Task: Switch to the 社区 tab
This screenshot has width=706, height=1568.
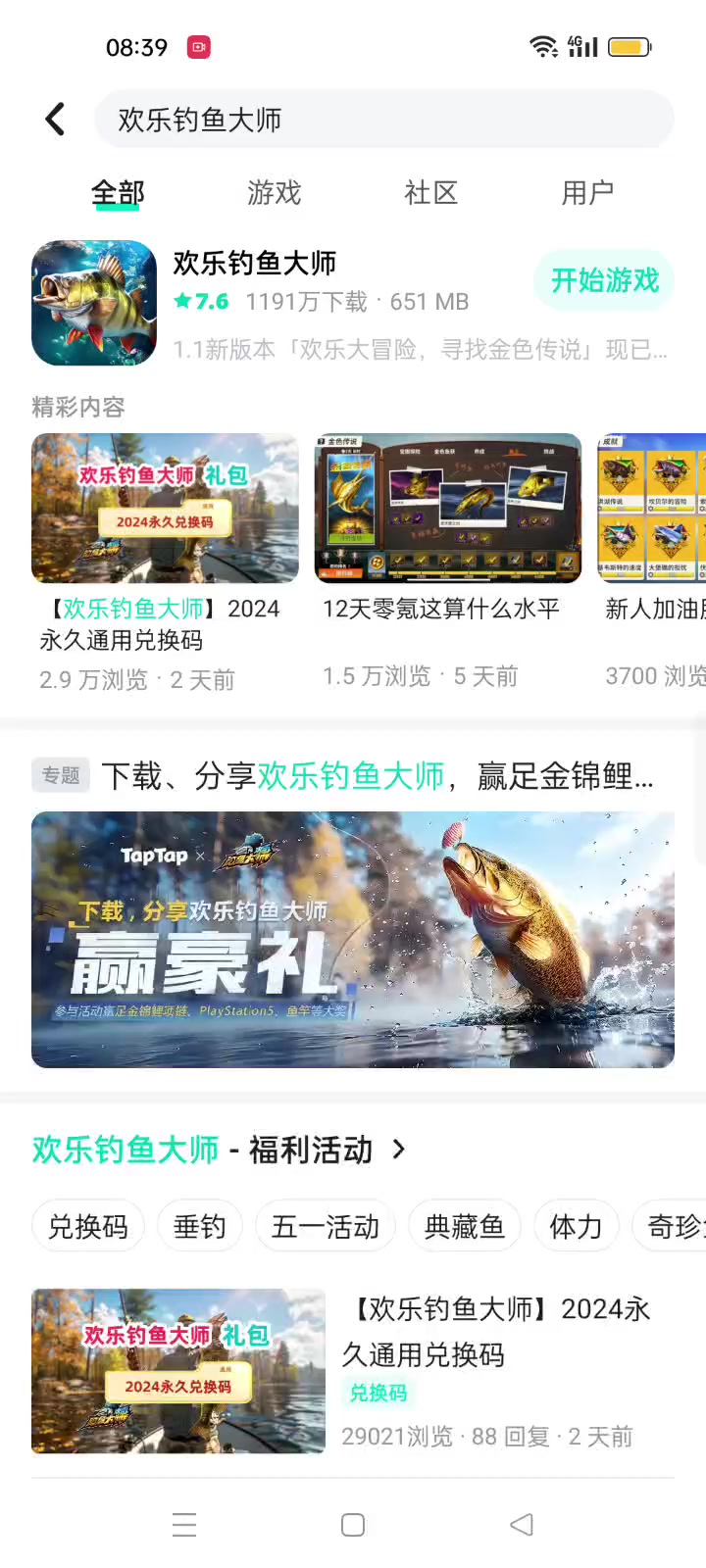Action: (431, 193)
